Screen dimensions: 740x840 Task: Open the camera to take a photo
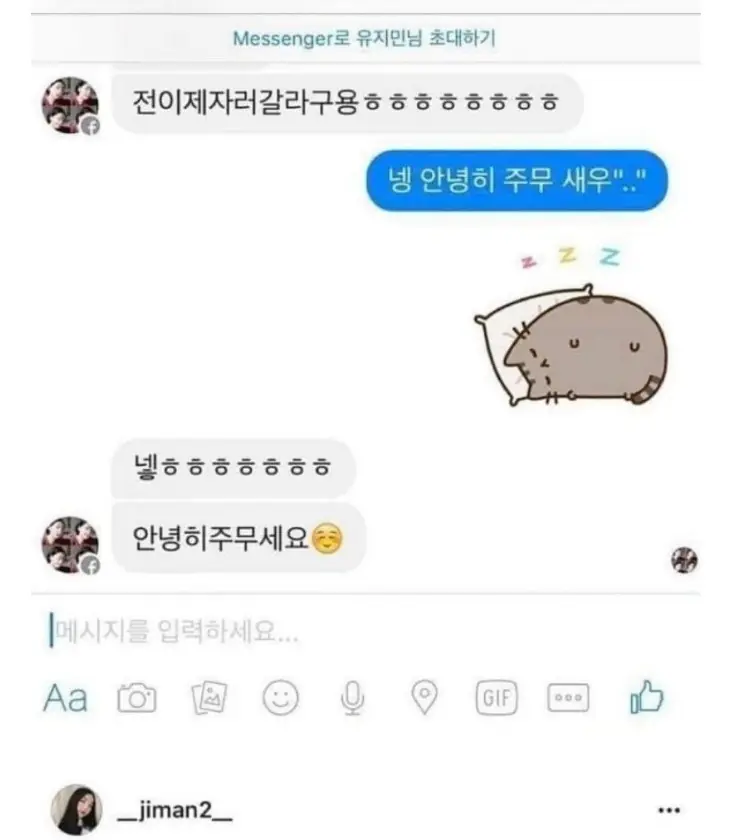137,698
